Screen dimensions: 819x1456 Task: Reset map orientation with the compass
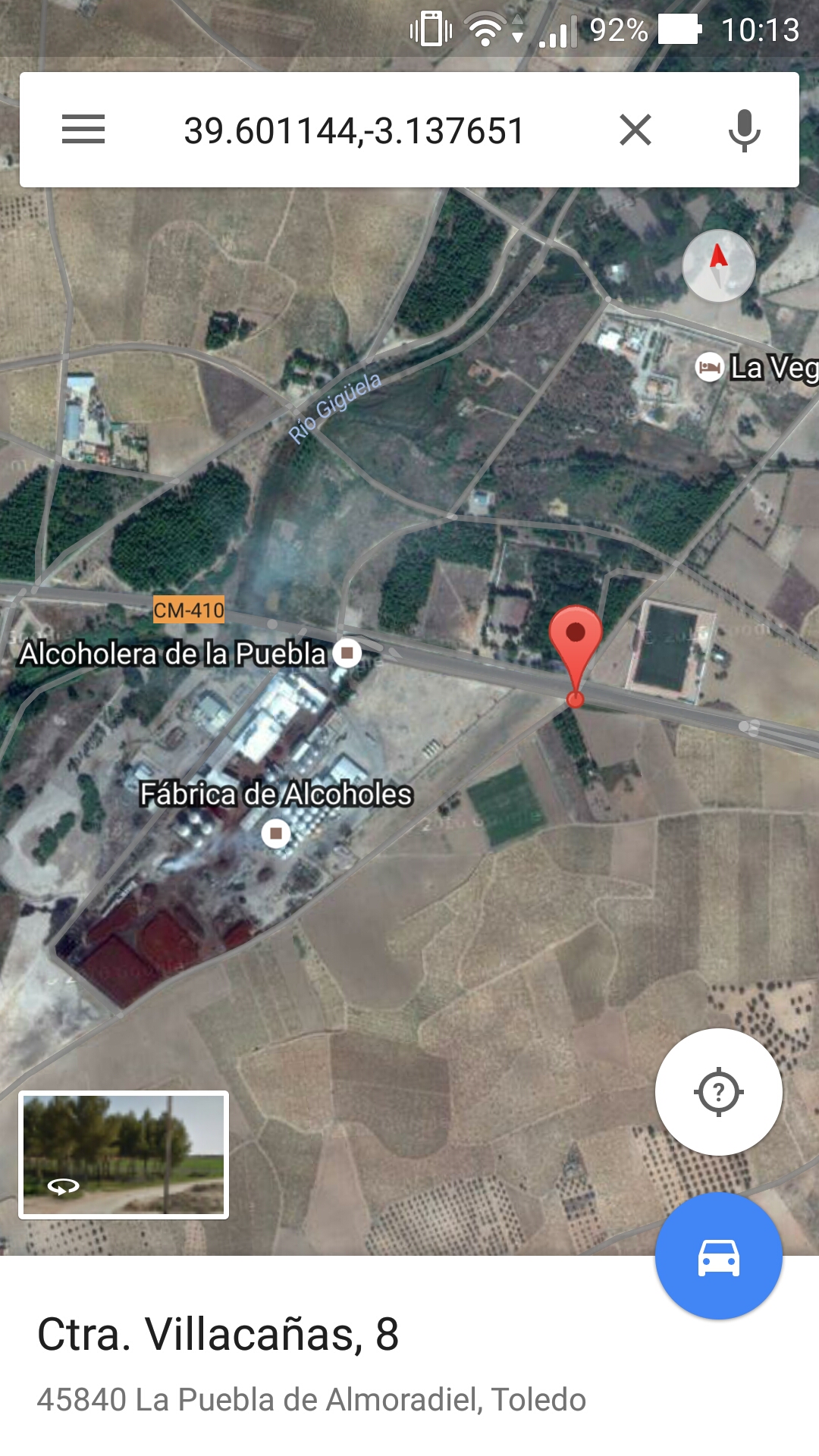click(718, 265)
